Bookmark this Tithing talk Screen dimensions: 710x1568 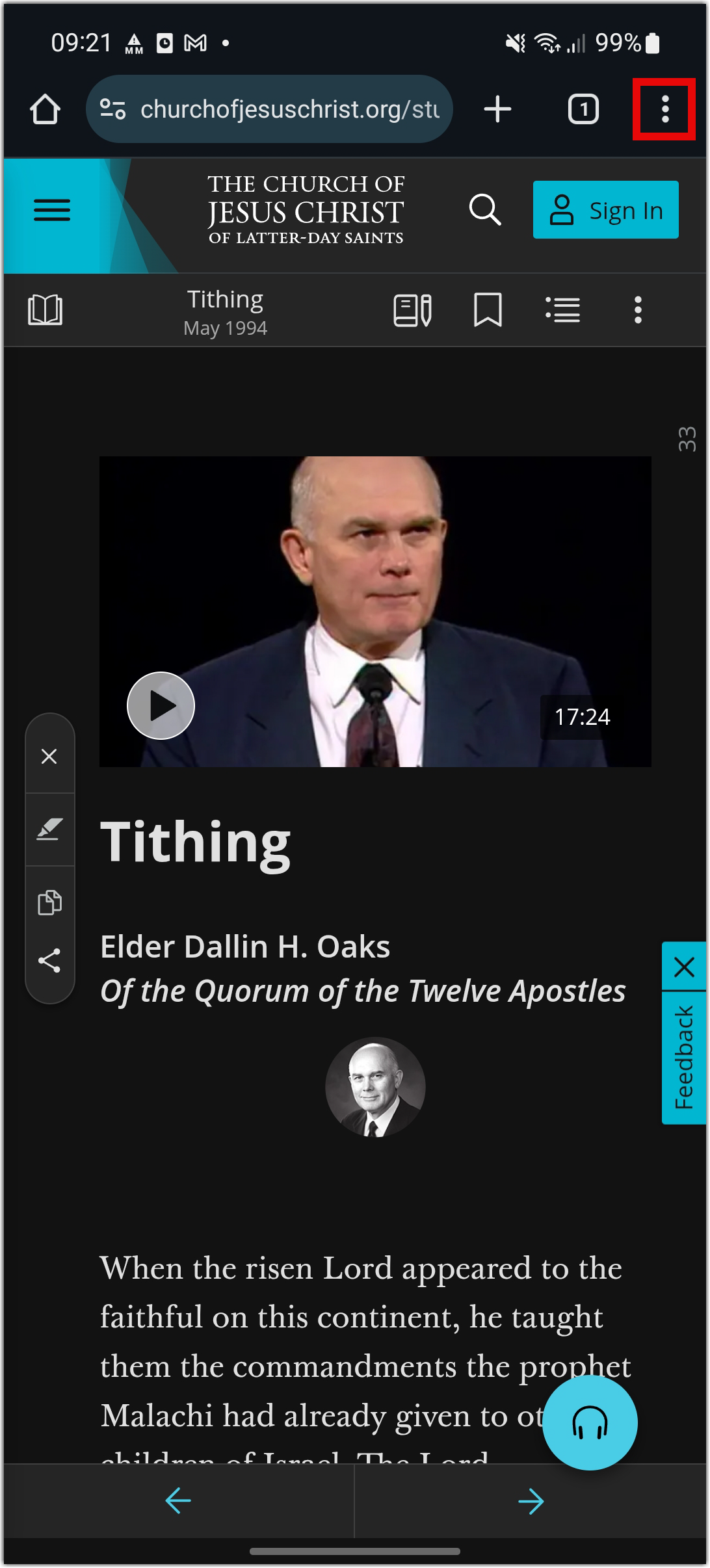(488, 309)
